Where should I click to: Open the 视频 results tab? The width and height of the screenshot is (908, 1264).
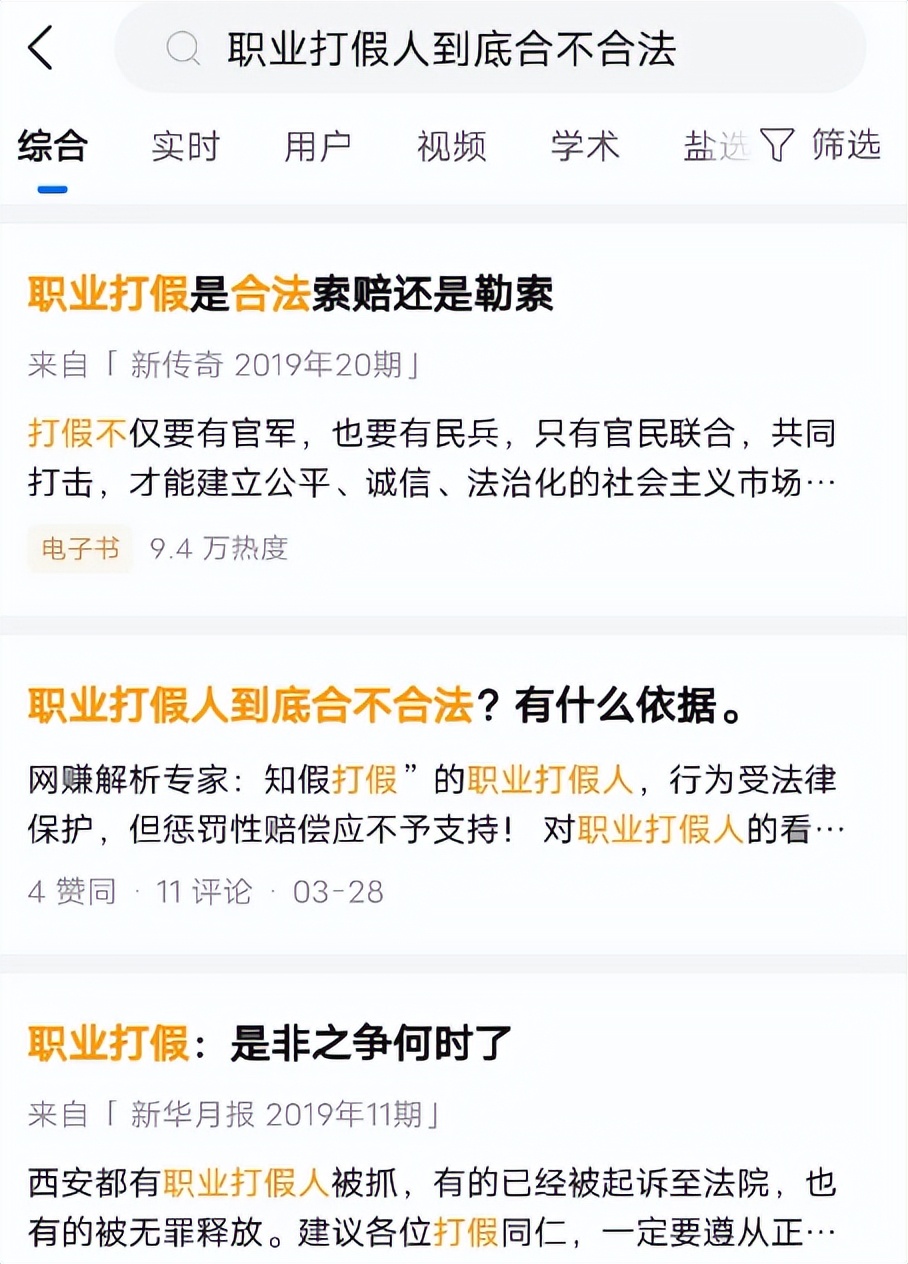pyautogui.click(x=451, y=146)
